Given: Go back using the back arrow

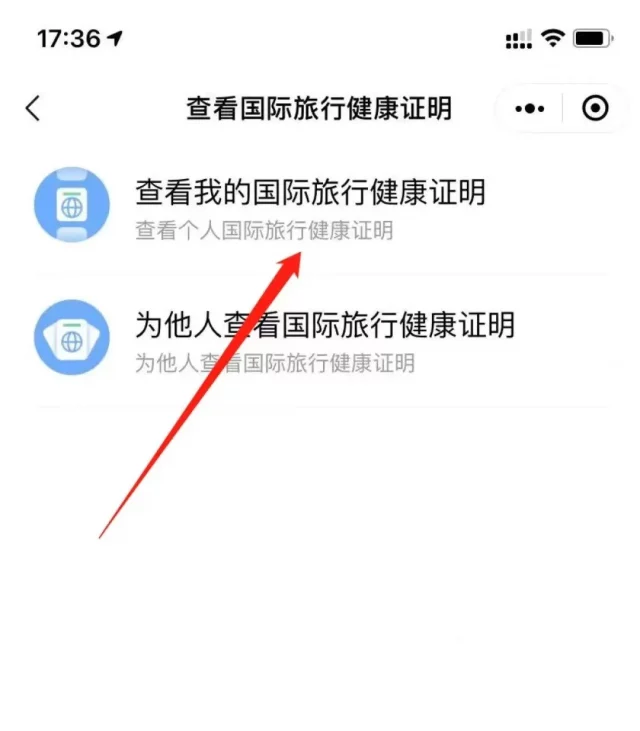Looking at the screenshot, I should pyautogui.click(x=33, y=108).
